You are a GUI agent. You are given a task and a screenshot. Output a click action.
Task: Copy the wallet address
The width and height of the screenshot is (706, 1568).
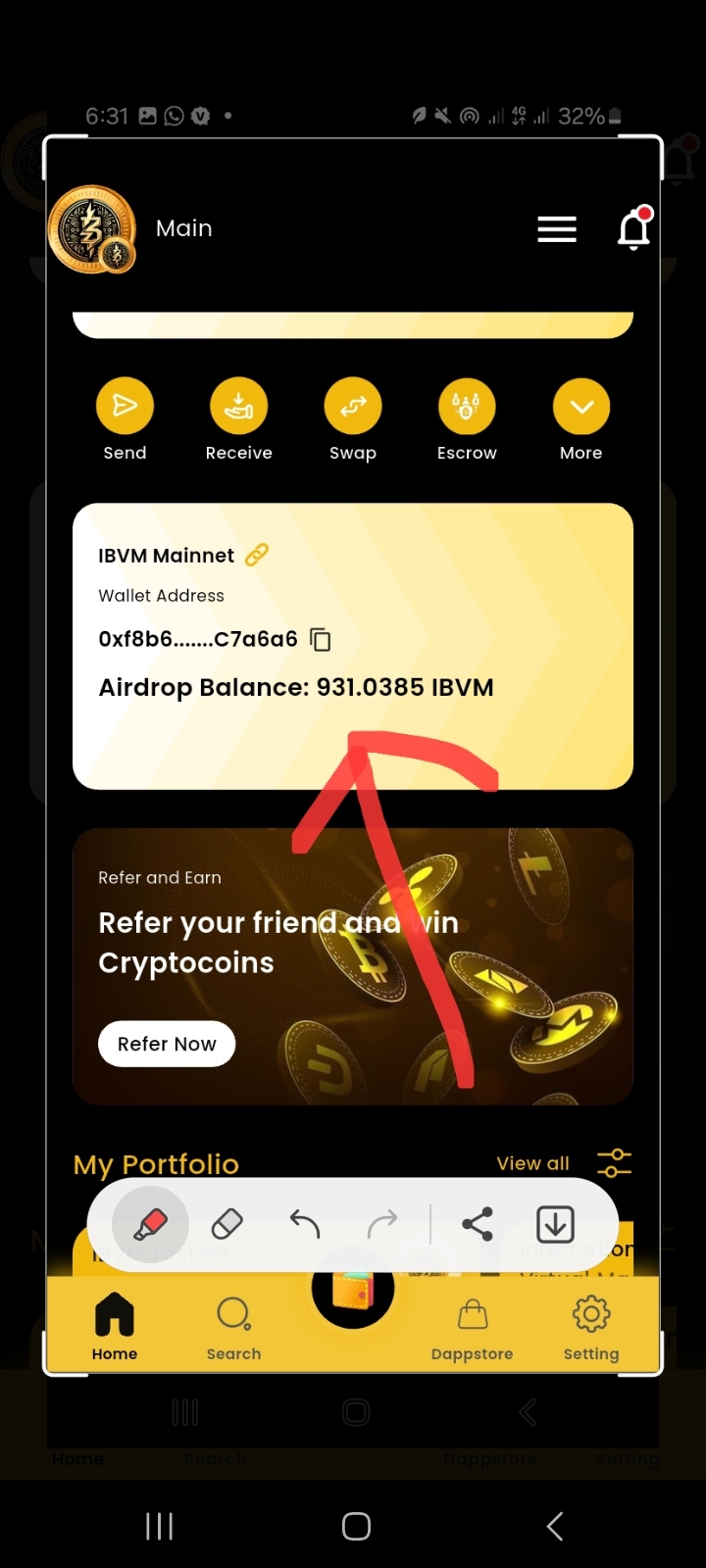pyautogui.click(x=321, y=640)
